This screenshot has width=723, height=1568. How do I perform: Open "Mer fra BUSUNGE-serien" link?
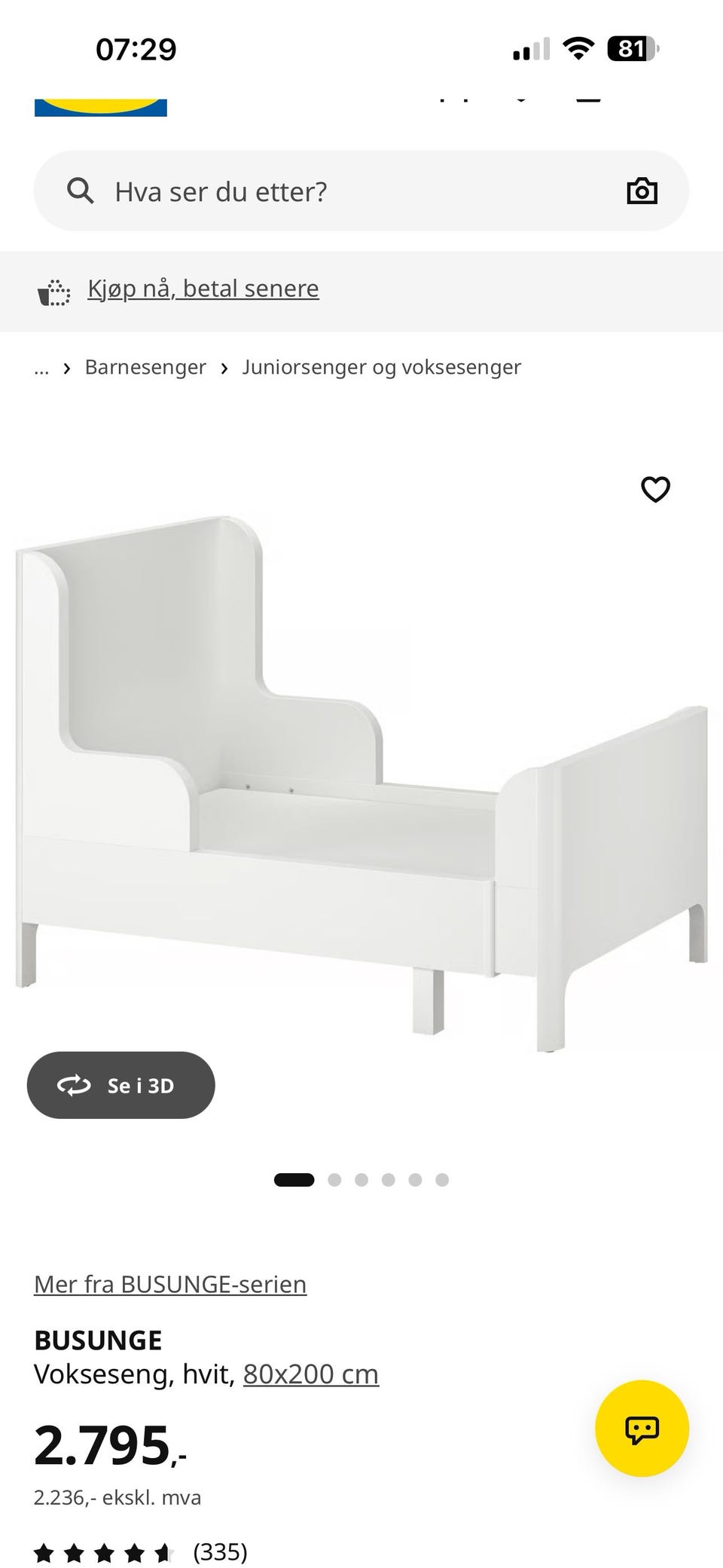coord(170,1284)
